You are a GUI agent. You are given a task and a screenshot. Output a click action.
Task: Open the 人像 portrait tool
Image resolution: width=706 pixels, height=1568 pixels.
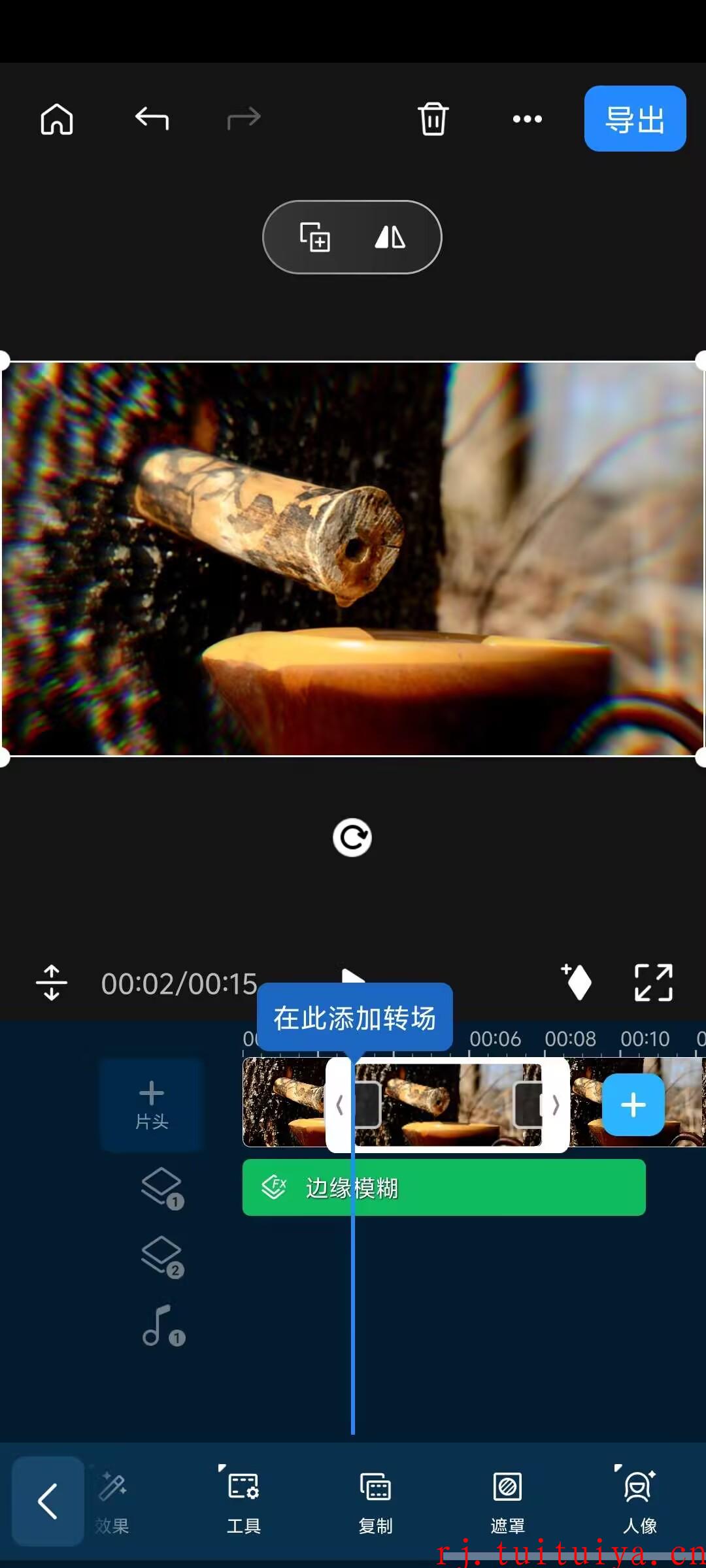coord(640,1500)
